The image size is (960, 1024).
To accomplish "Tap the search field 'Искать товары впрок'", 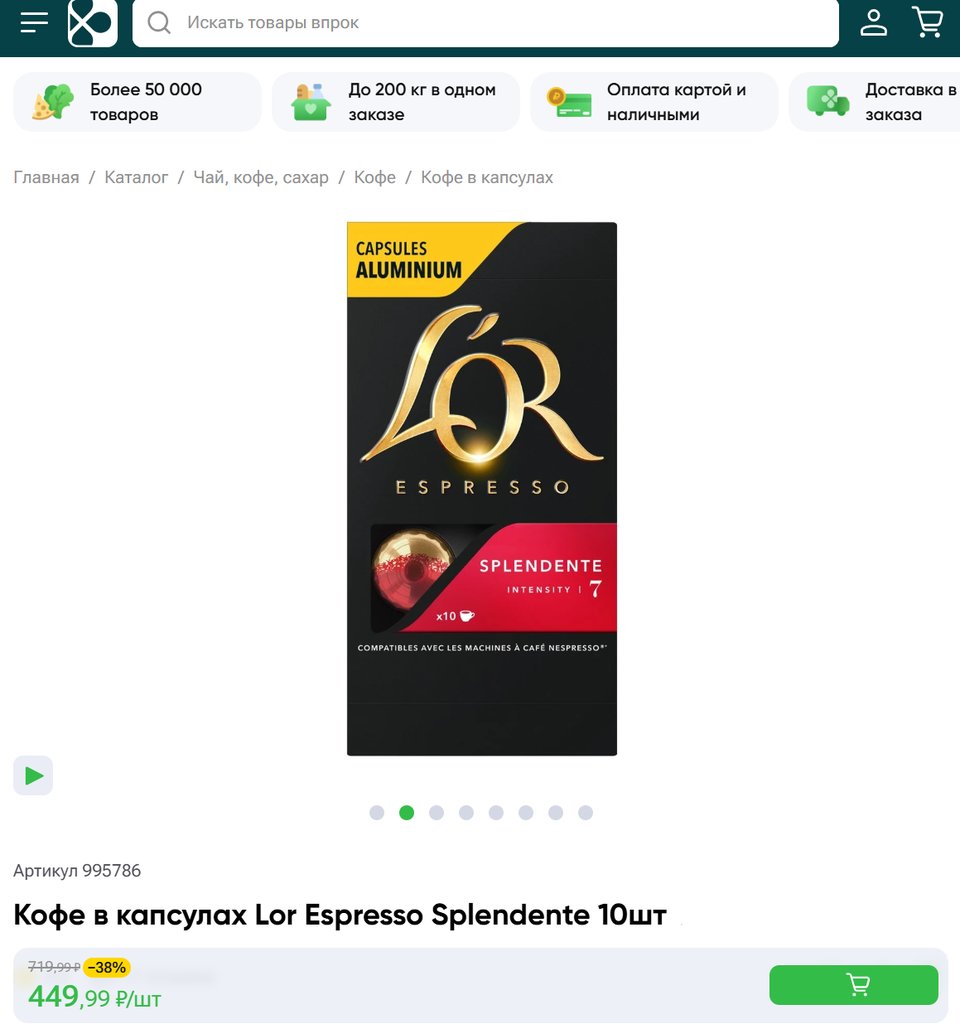I will click(485, 22).
